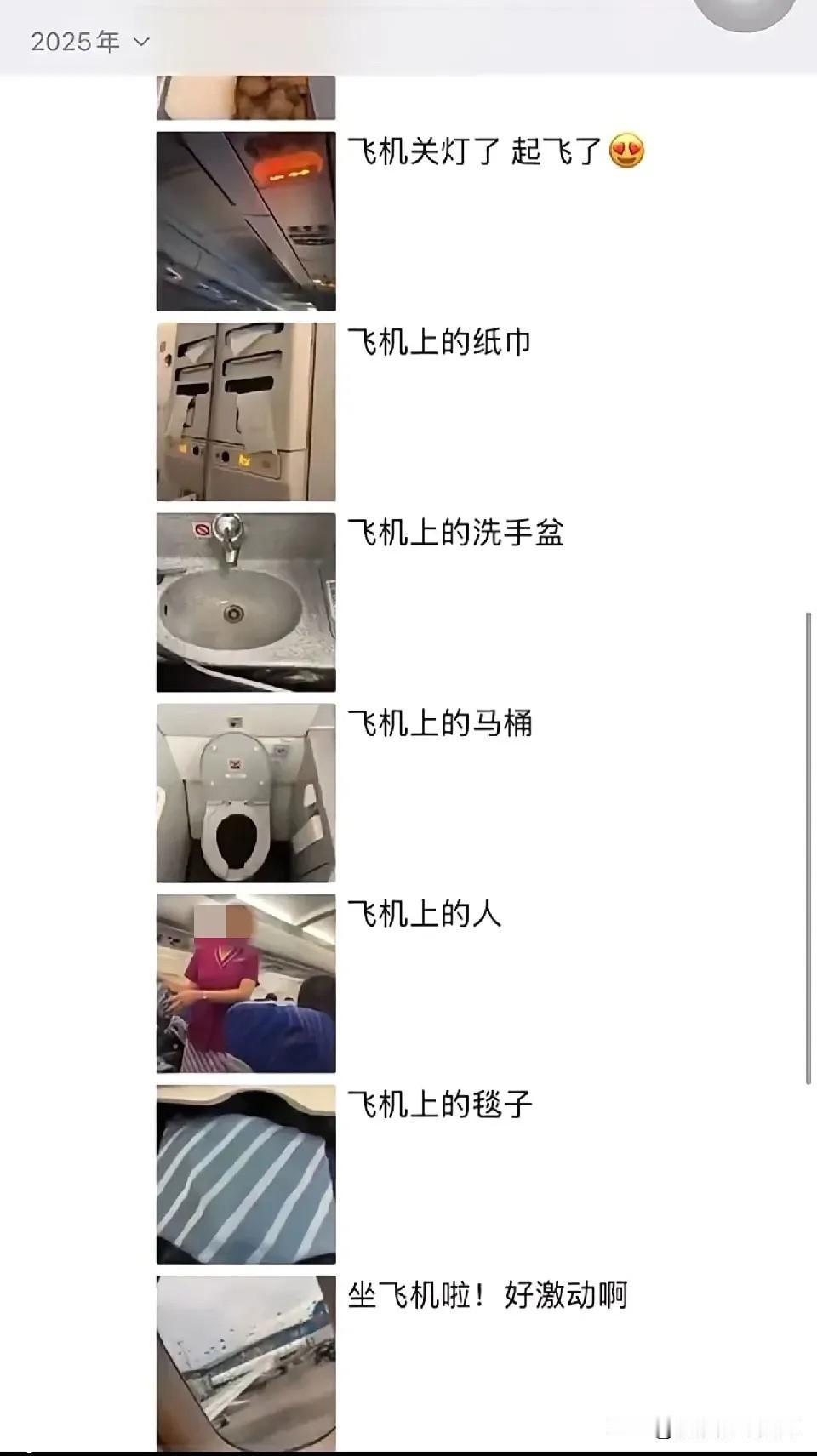View the airplane sink photo

point(246,601)
